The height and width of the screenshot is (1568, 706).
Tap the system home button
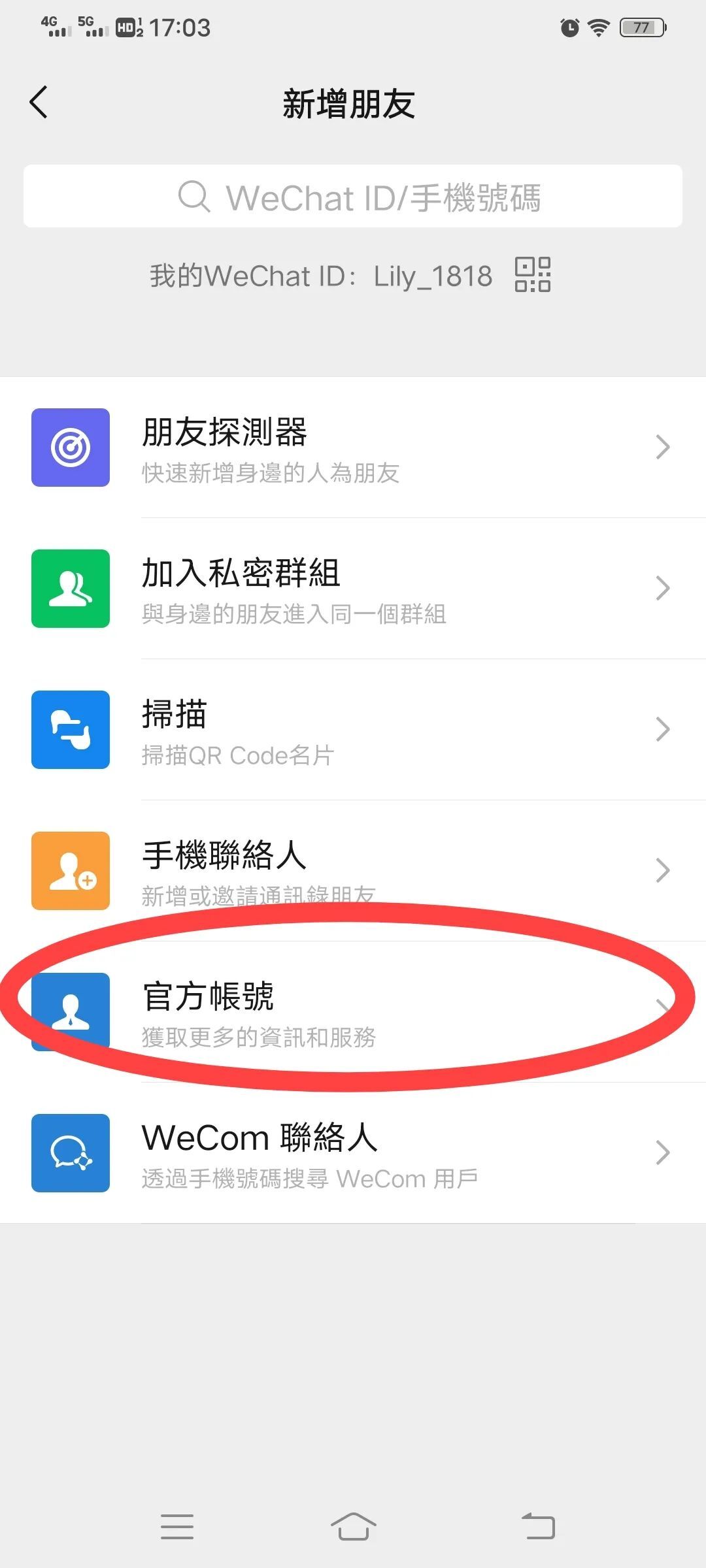[353, 1527]
